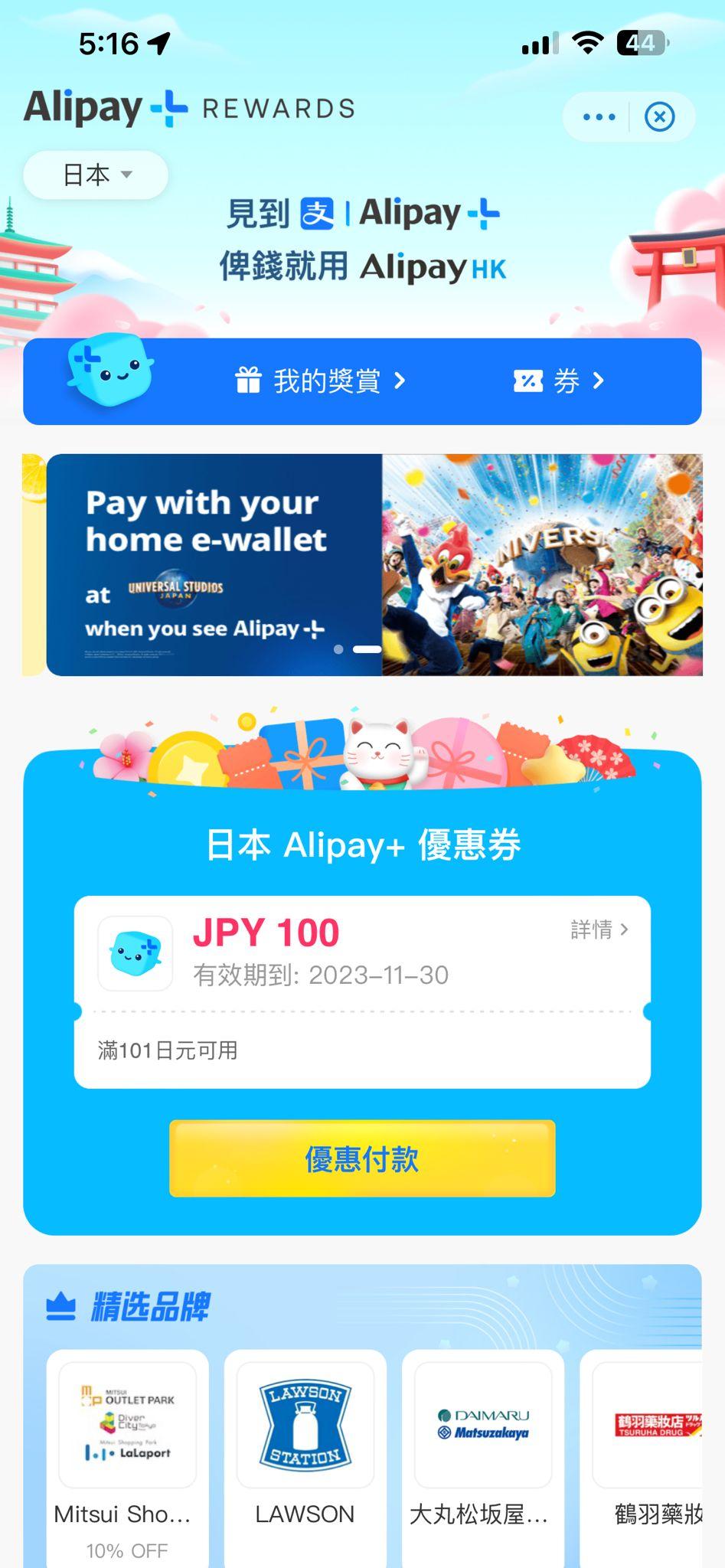Toggle the first carousel dot indicator
The height and width of the screenshot is (1568, 725).
tap(339, 648)
